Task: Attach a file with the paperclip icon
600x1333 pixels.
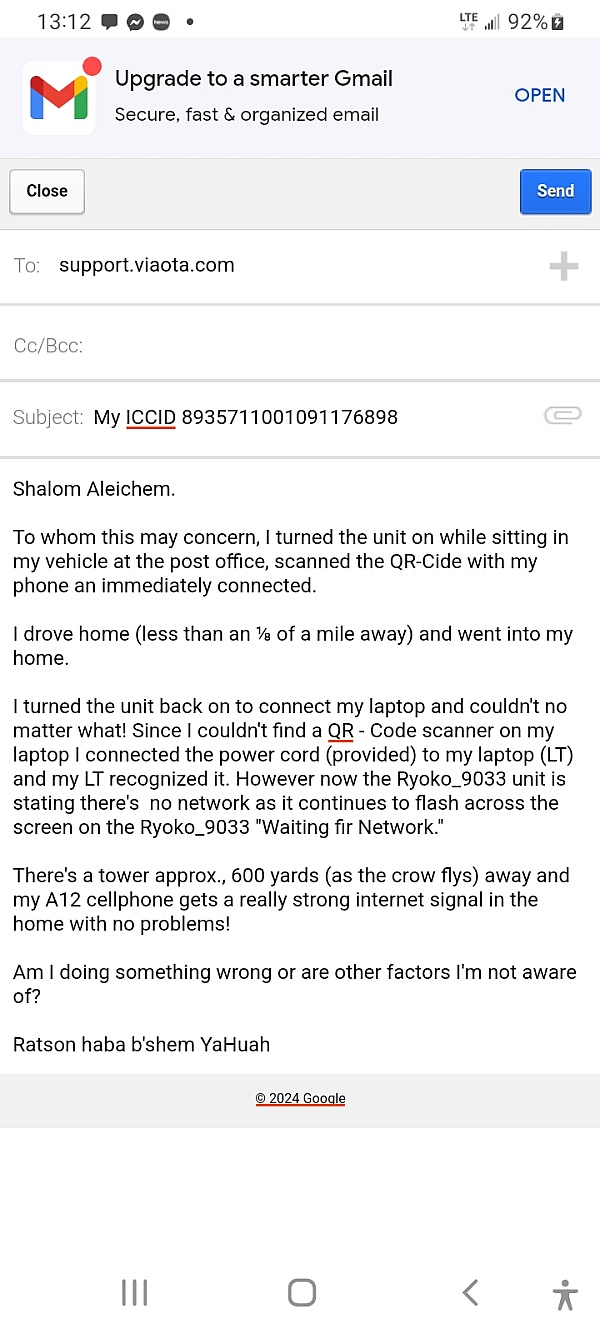Action: [563, 416]
